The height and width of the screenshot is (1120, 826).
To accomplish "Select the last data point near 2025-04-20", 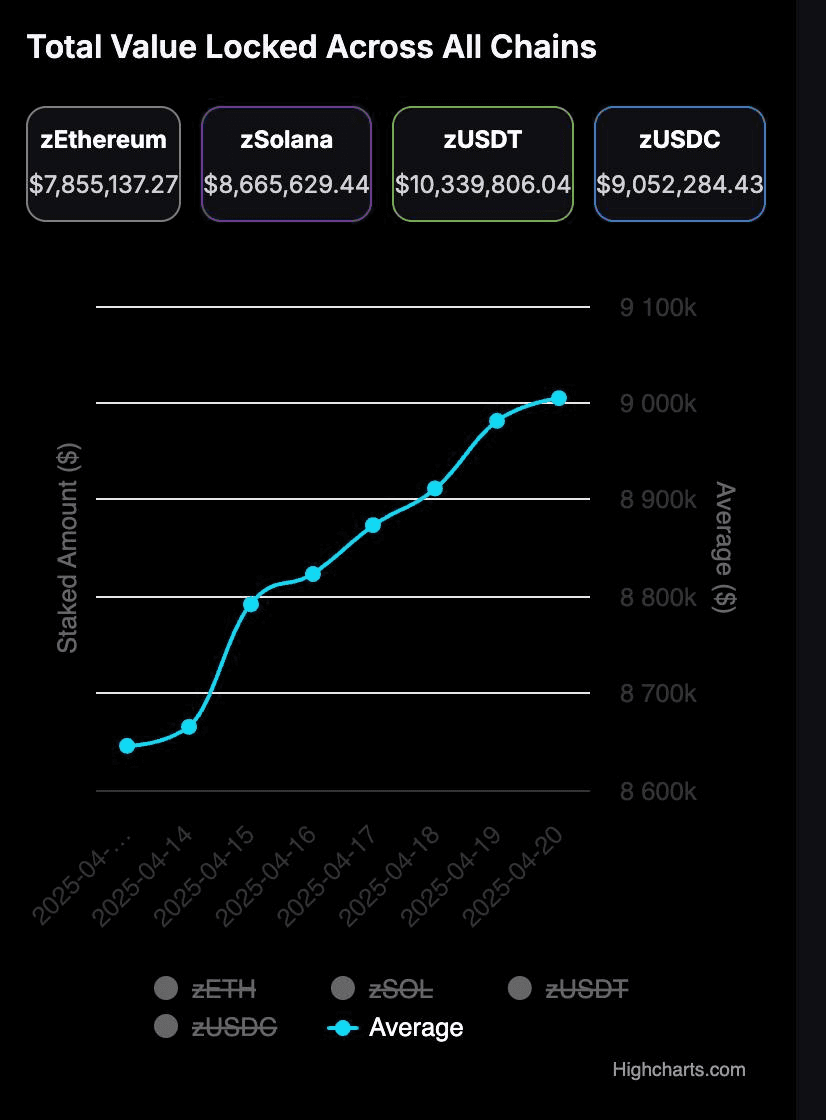I will point(558,398).
